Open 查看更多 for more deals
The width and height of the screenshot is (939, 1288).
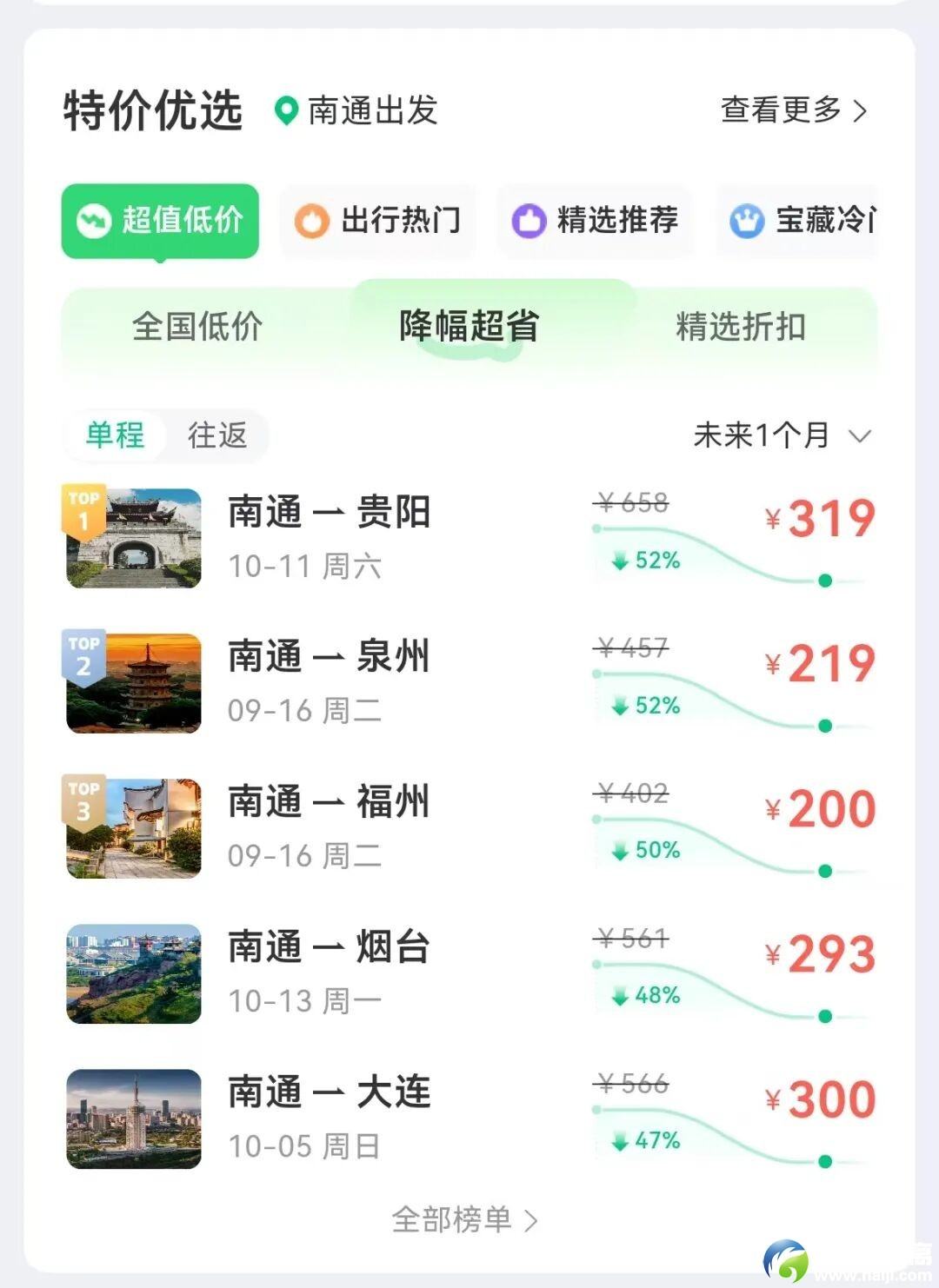pos(793,110)
